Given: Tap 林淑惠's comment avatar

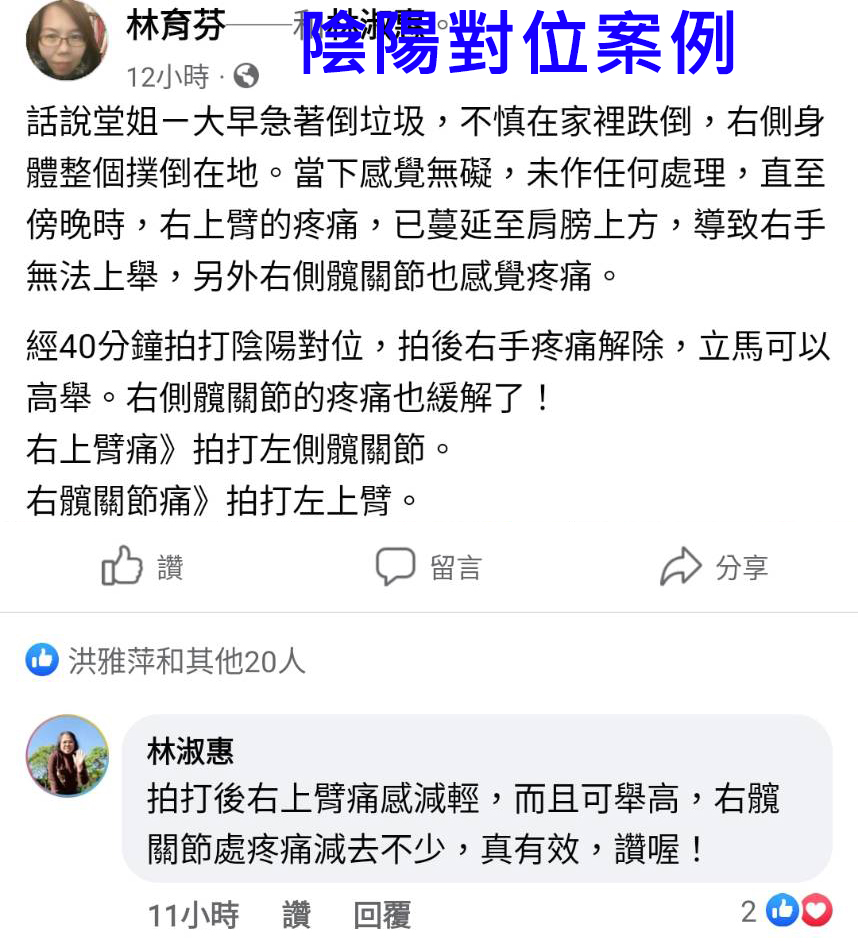Looking at the screenshot, I should (67, 756).
